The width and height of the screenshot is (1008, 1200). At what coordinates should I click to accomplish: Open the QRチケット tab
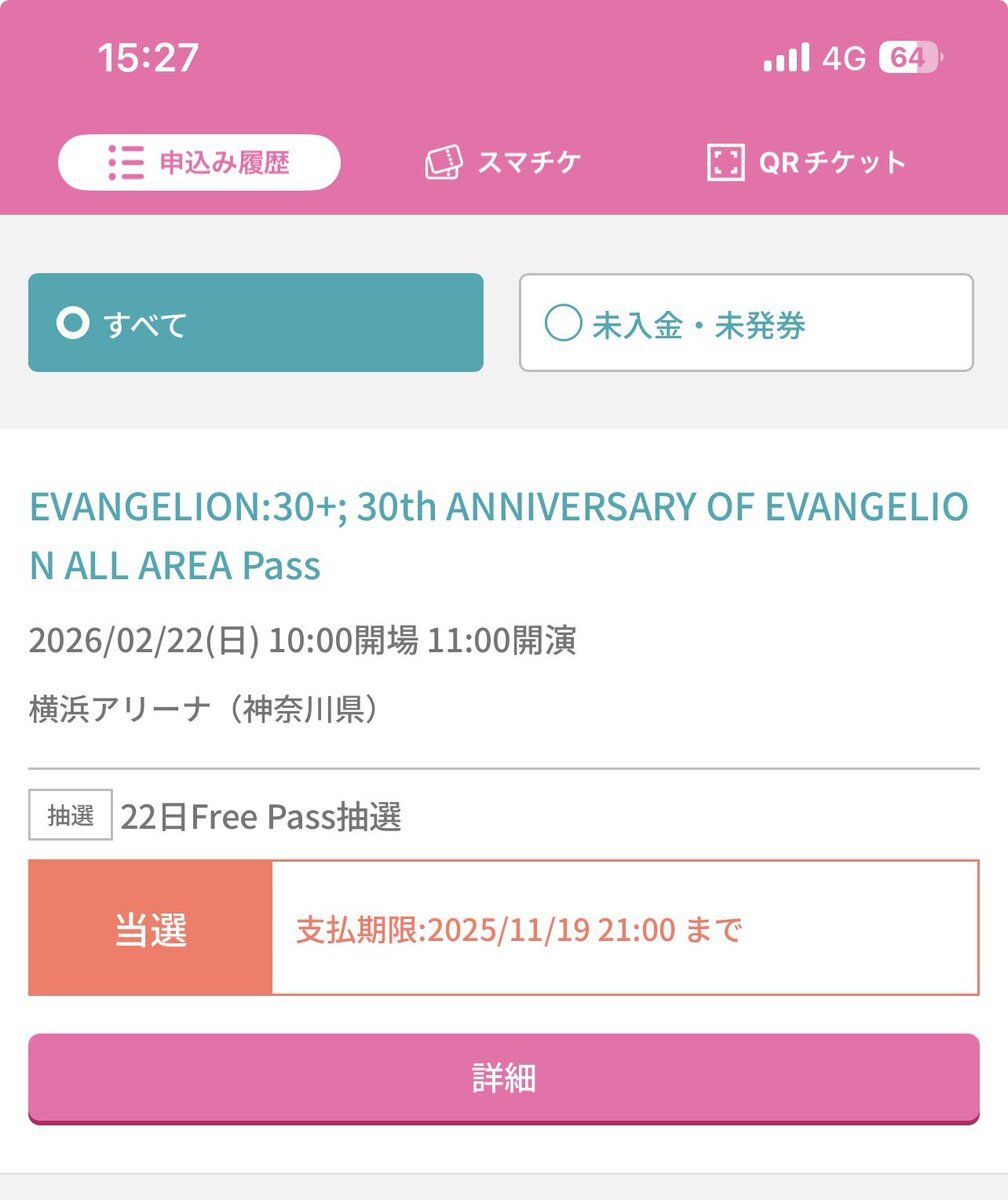[806, 162]
